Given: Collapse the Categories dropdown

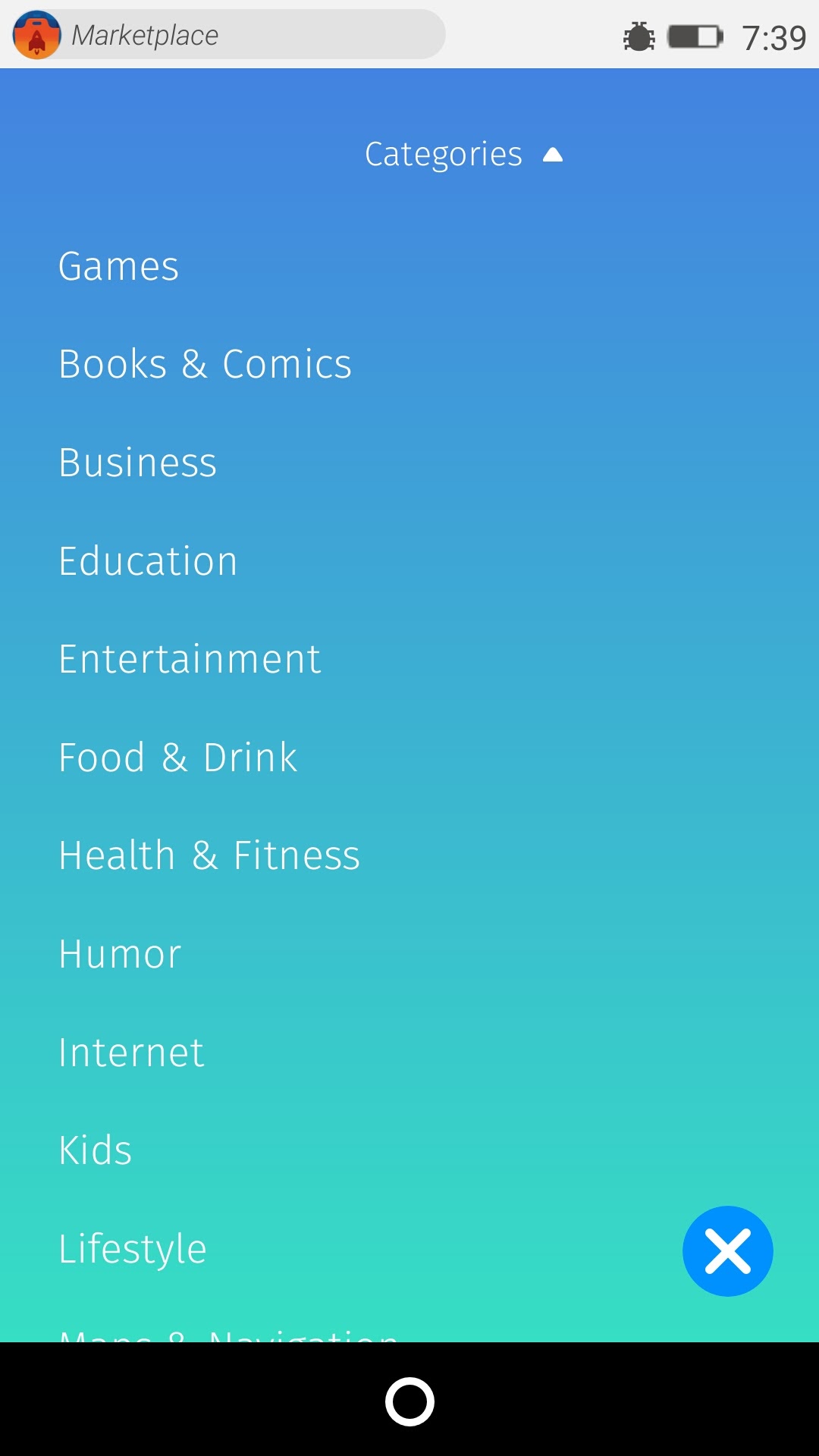Looking at the screenshot, I should click(x=463, y=155).
